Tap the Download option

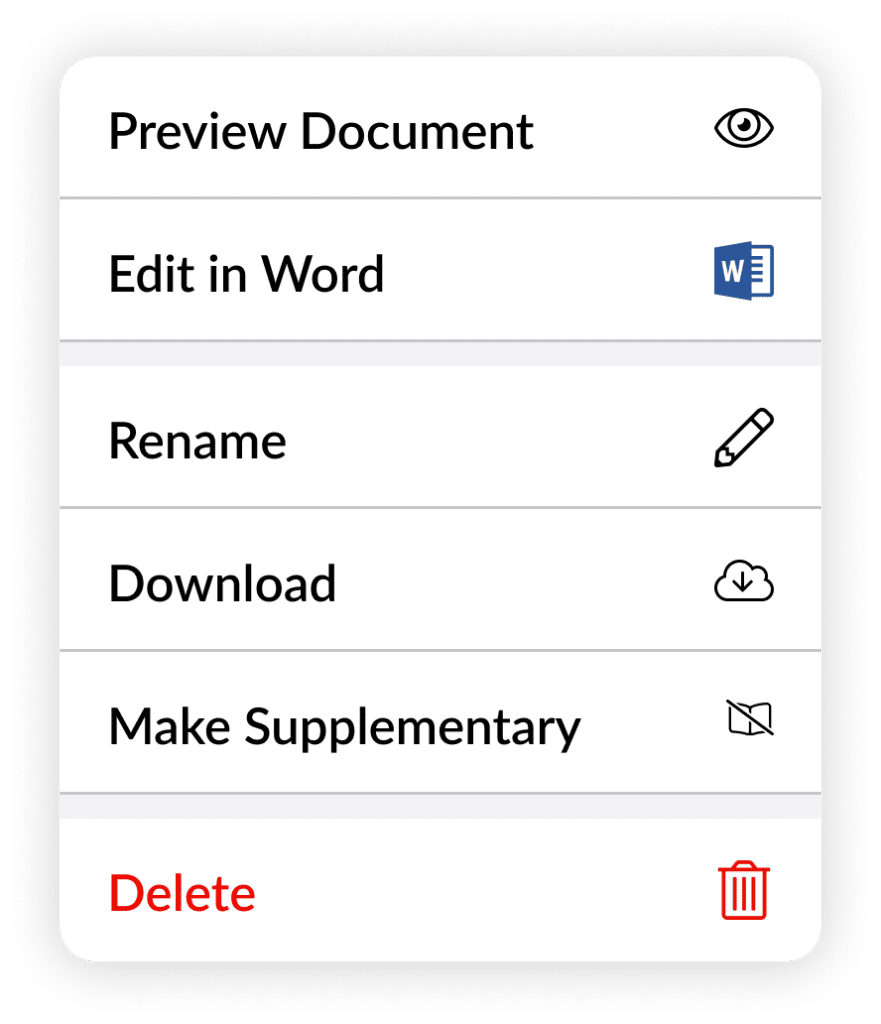440,582
